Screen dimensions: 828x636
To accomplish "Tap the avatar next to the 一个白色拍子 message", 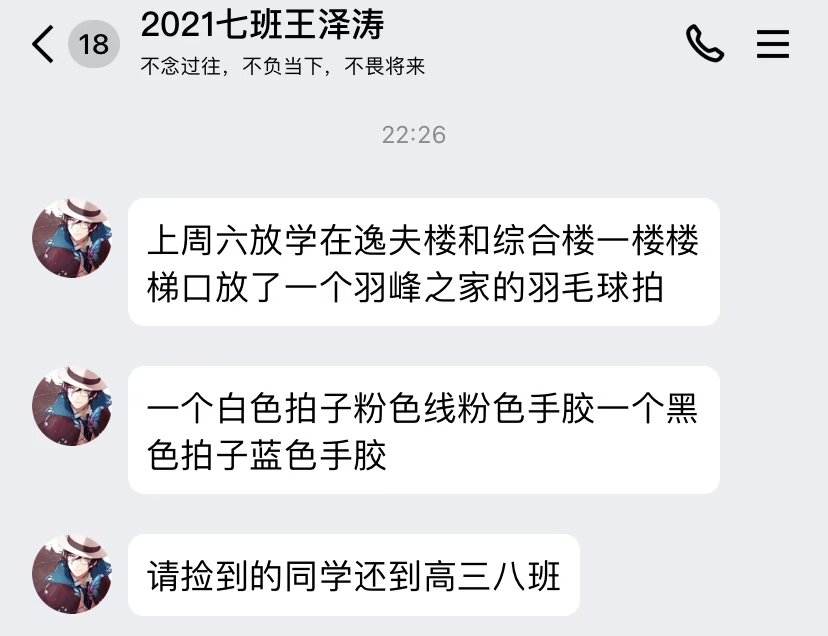I will pos(72,406).
